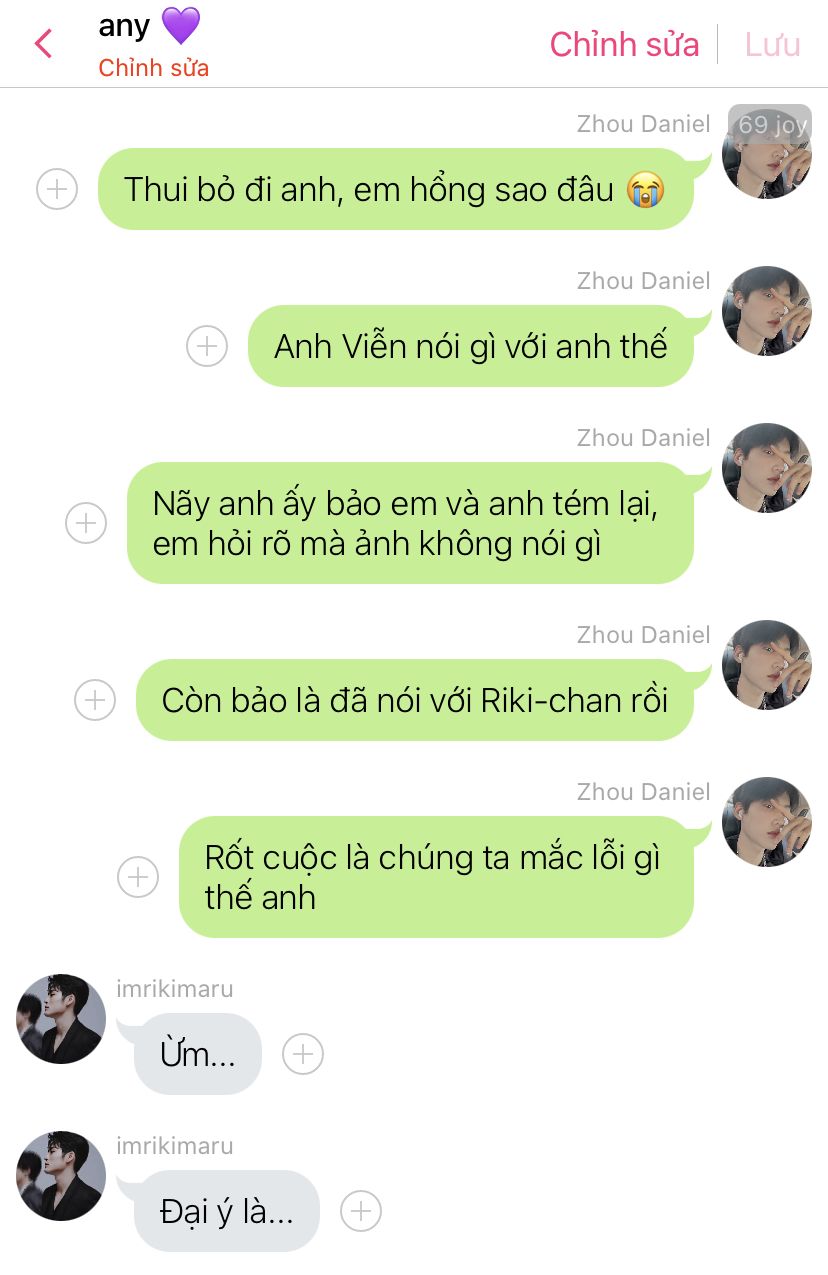828x1275 pixels.
Task: Open imrikimaru's avatar beside "Ừm..."
Action: pyautogui.click(x=61, y=1018)
